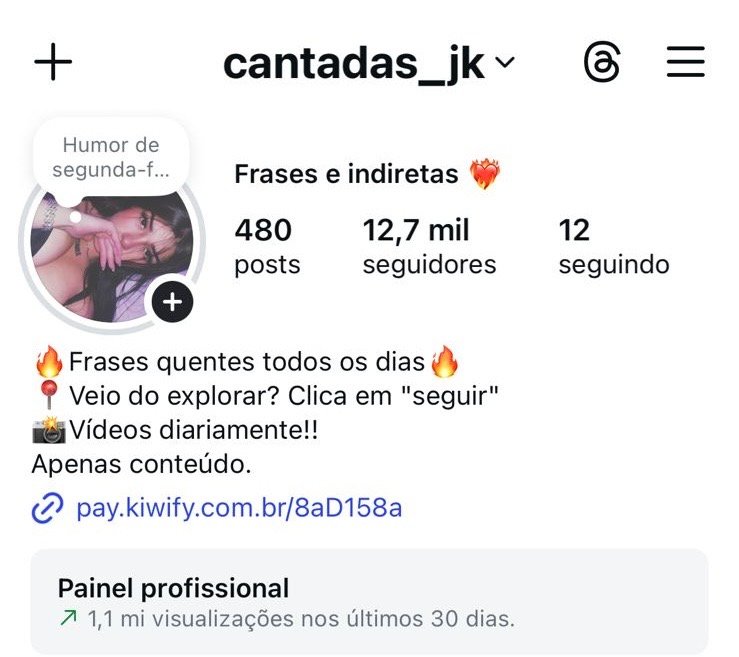The height and width of the screenshot is (657, 739).
Task: Open the 12,7 mil seguidores list
Action: click(429, 246)
